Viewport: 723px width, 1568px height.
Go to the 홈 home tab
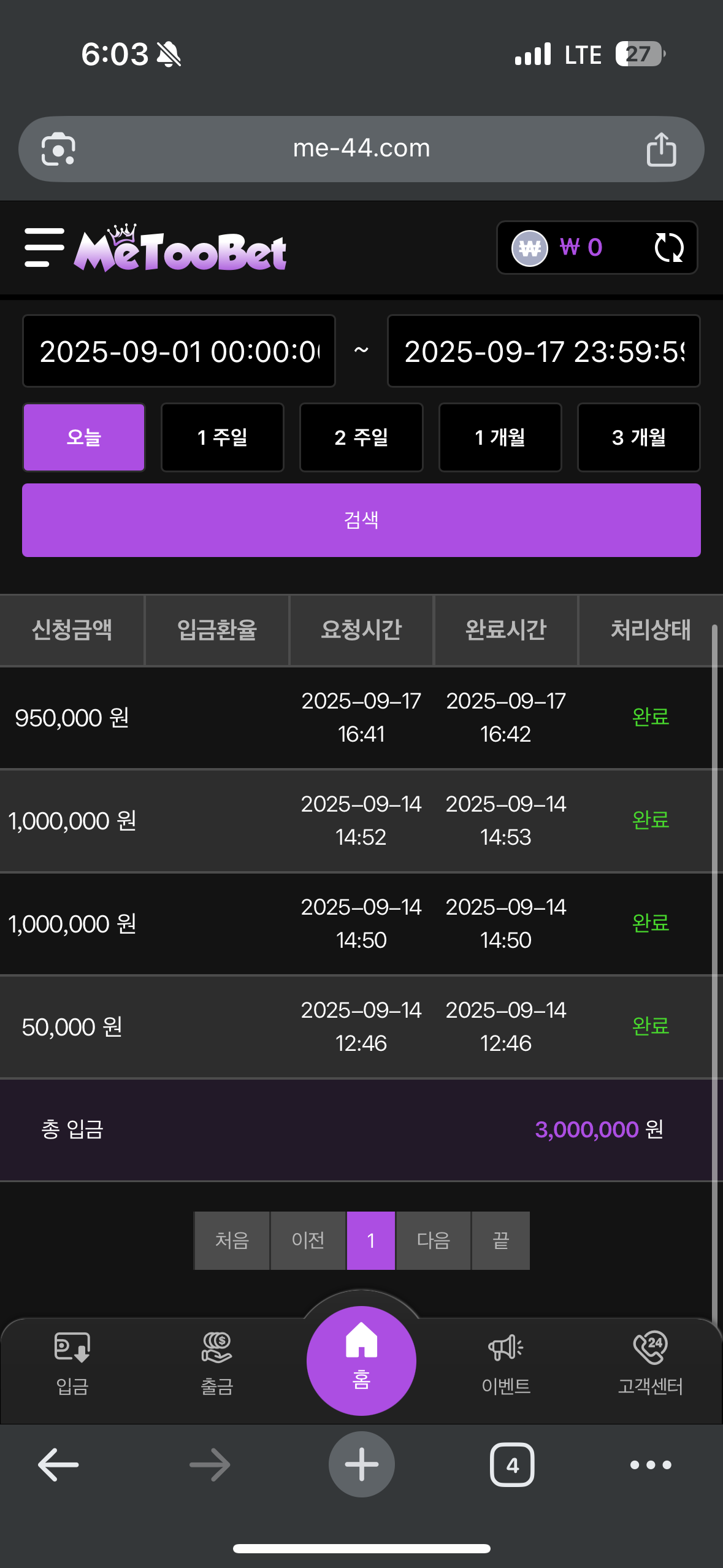pos(361,1361)
